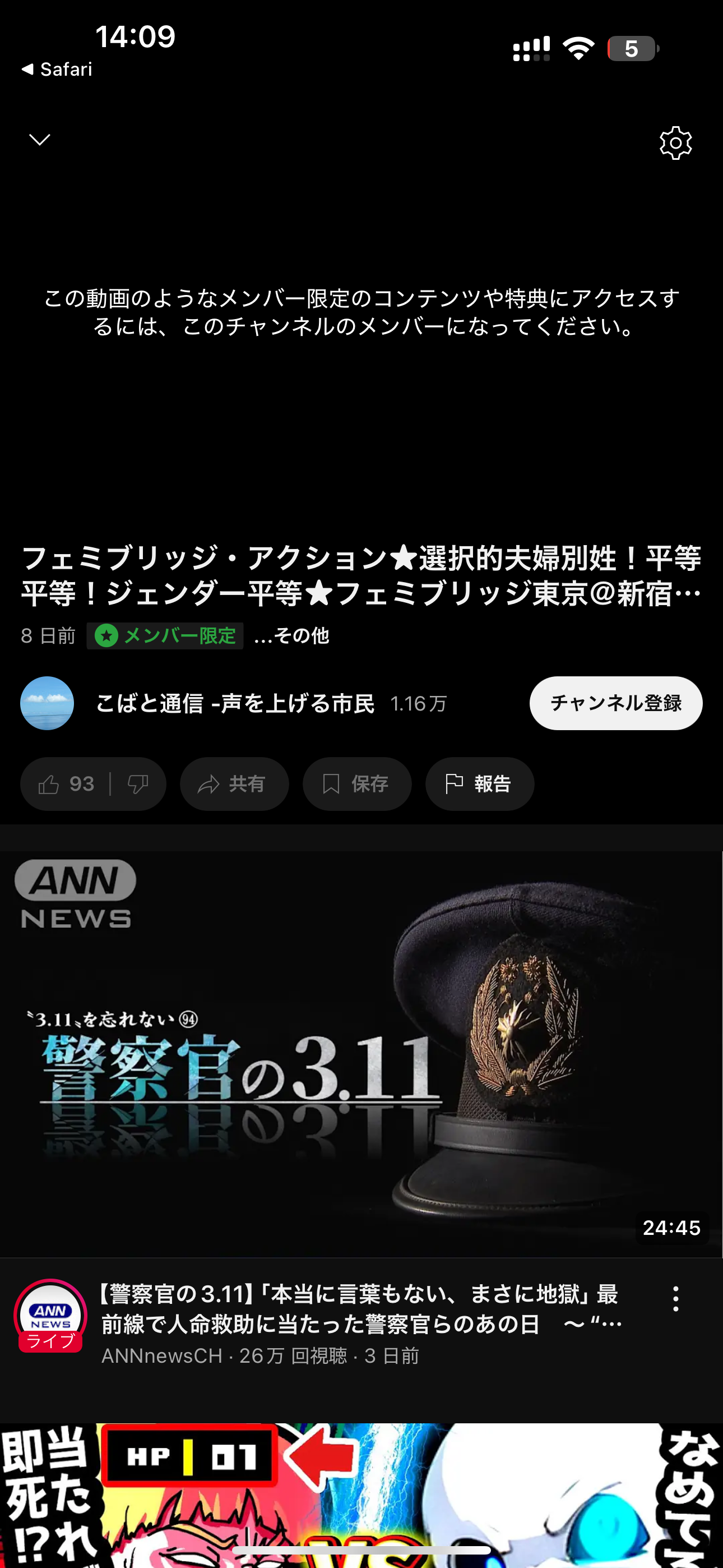Open options for the 警察官の3.11 video
Screen dimensions: 723x1568
(675, 1299)
